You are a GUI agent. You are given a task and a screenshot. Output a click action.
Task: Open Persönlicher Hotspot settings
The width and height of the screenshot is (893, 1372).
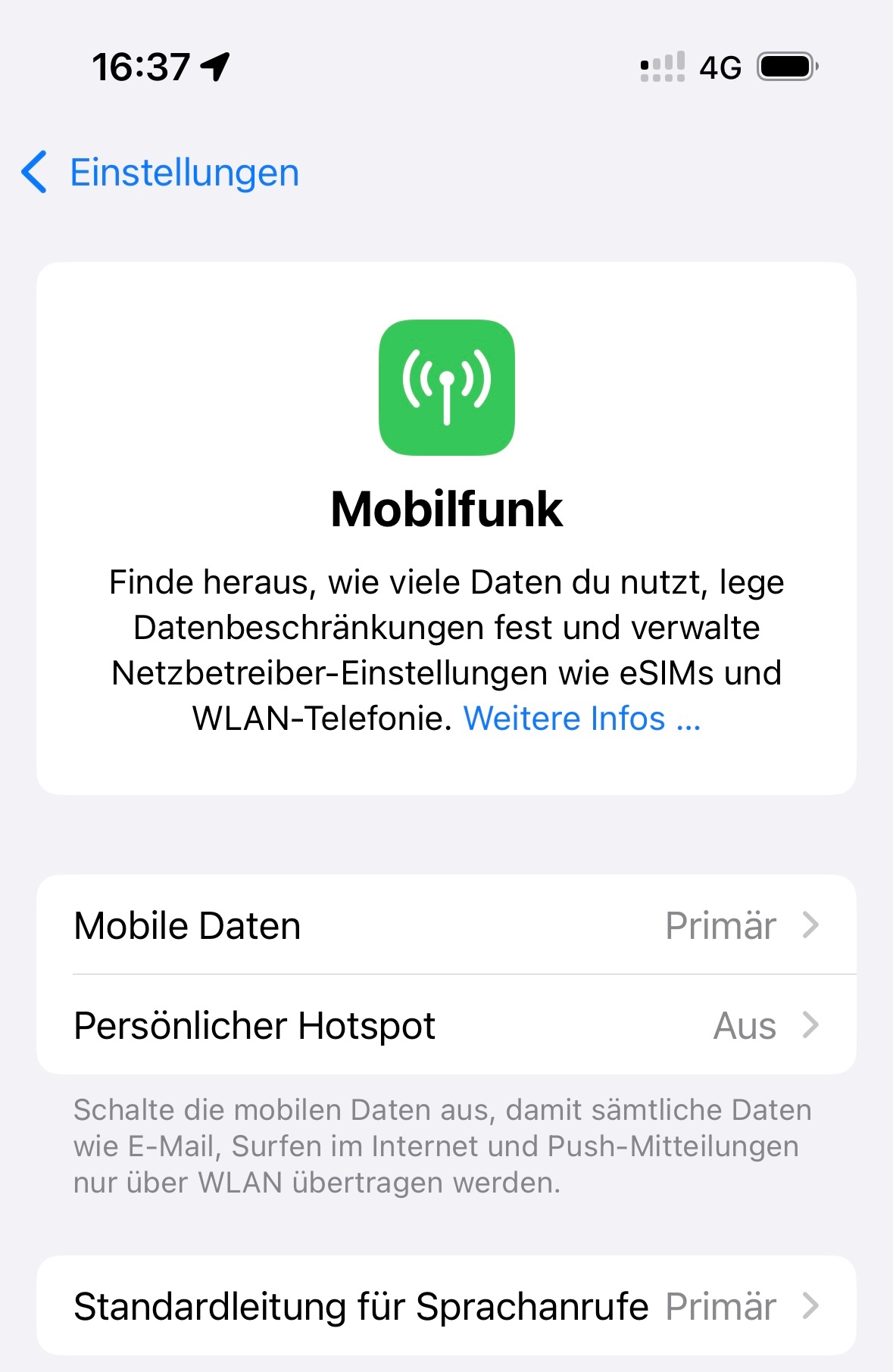tap(446, 1025)
